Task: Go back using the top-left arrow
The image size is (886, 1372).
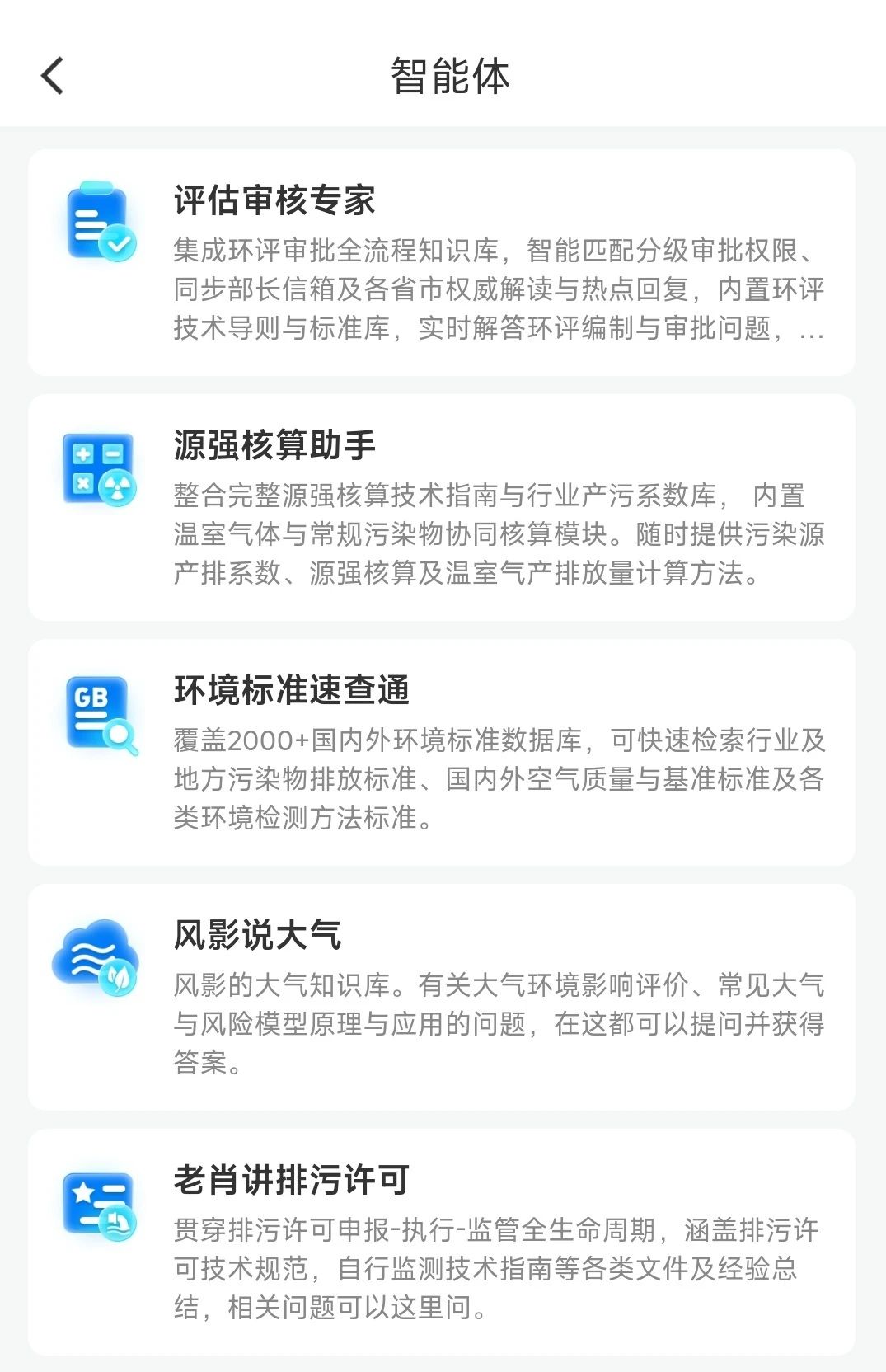Action: (x=53, y=76)
